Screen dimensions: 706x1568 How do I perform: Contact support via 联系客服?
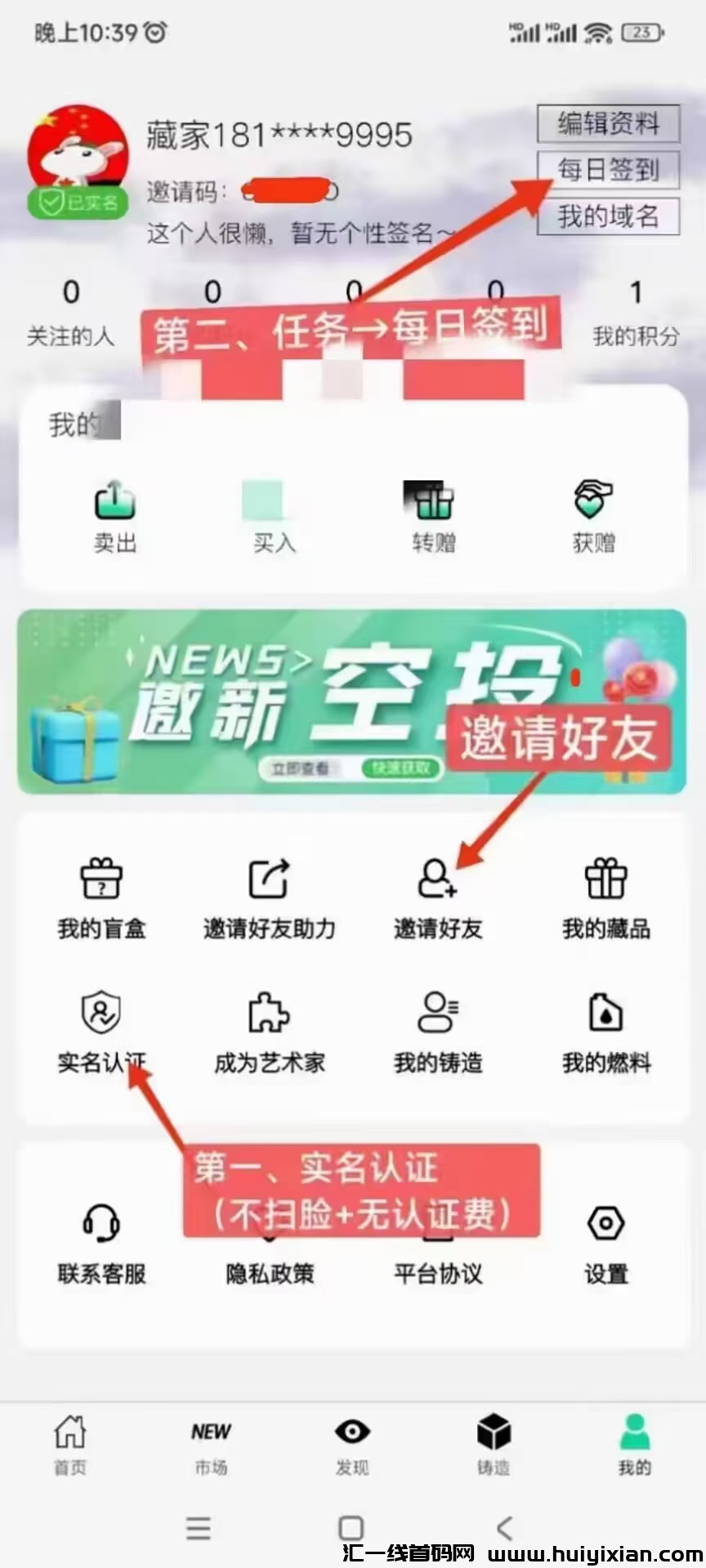pyautogui.click(x=101, y=1243)
